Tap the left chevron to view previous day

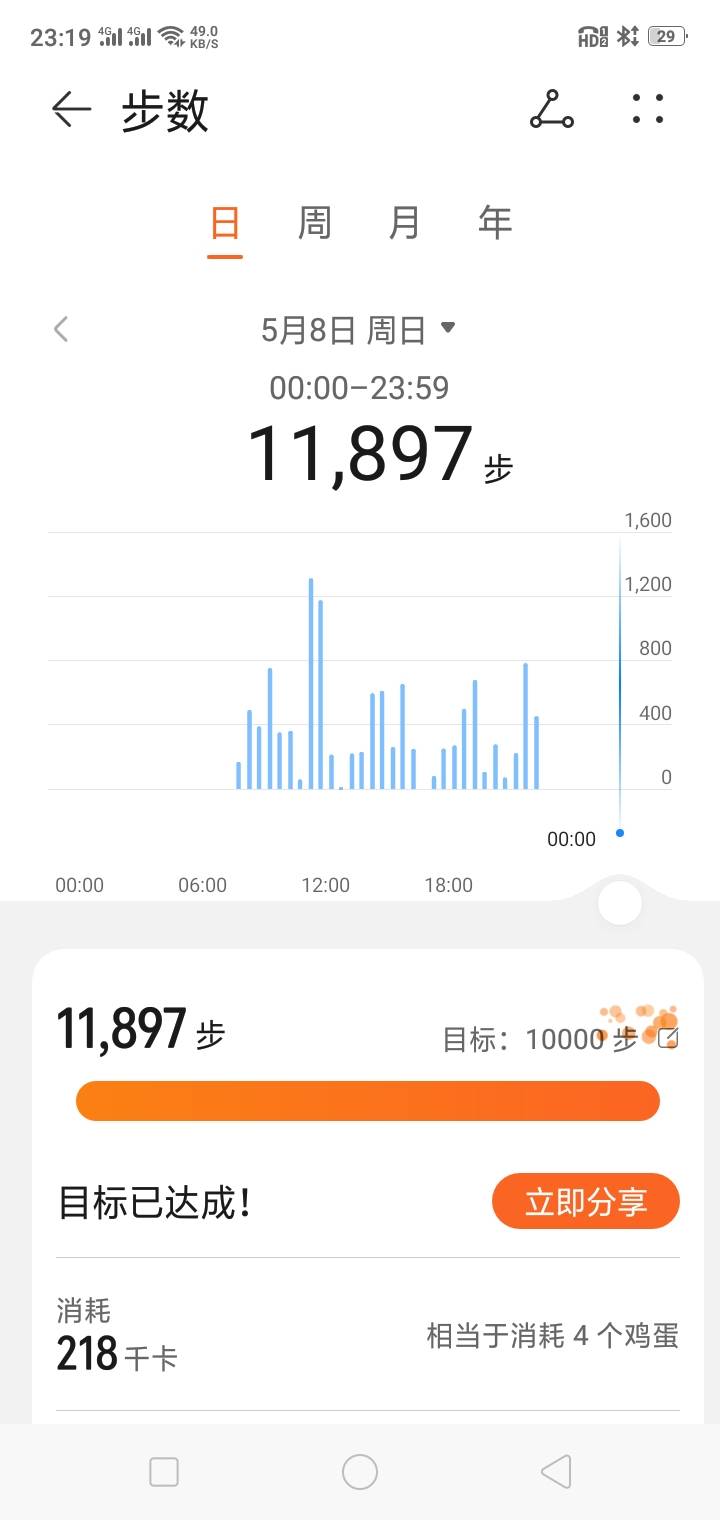coord(60,328)
